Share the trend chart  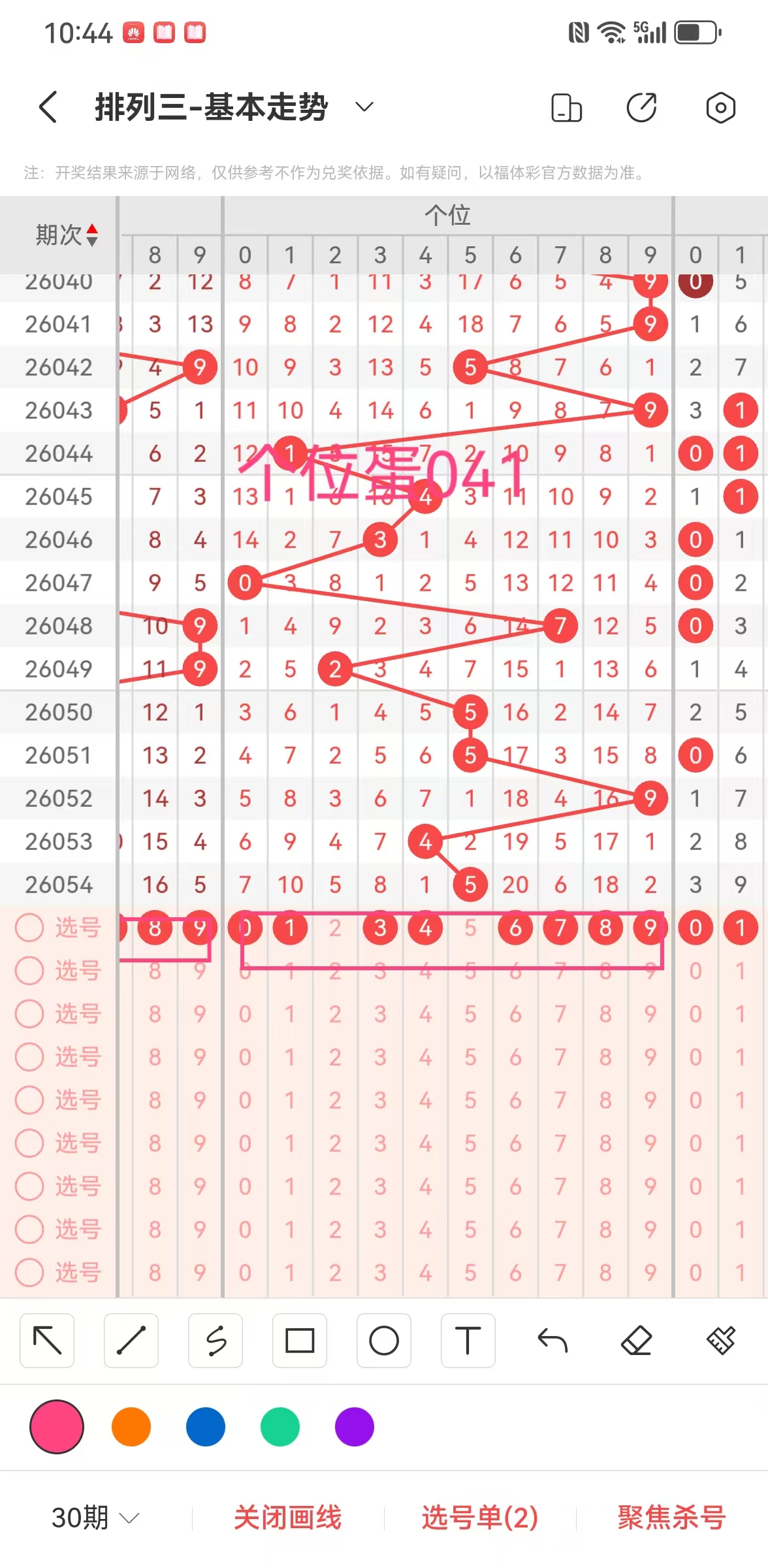(642, 108)
